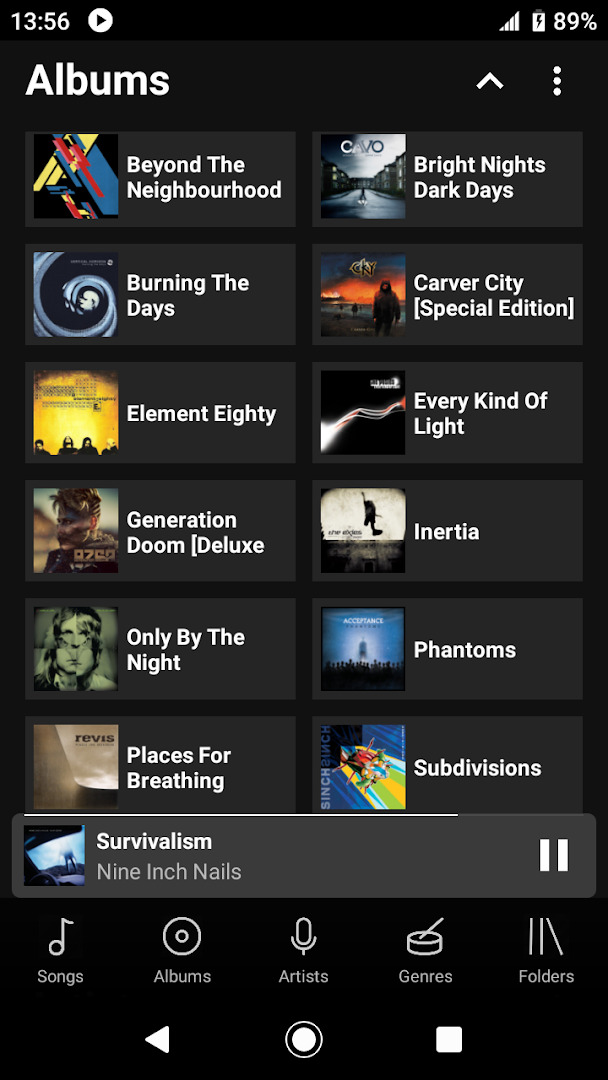Switch to the Artists tab
The image size is (608, 1080).
304,950
